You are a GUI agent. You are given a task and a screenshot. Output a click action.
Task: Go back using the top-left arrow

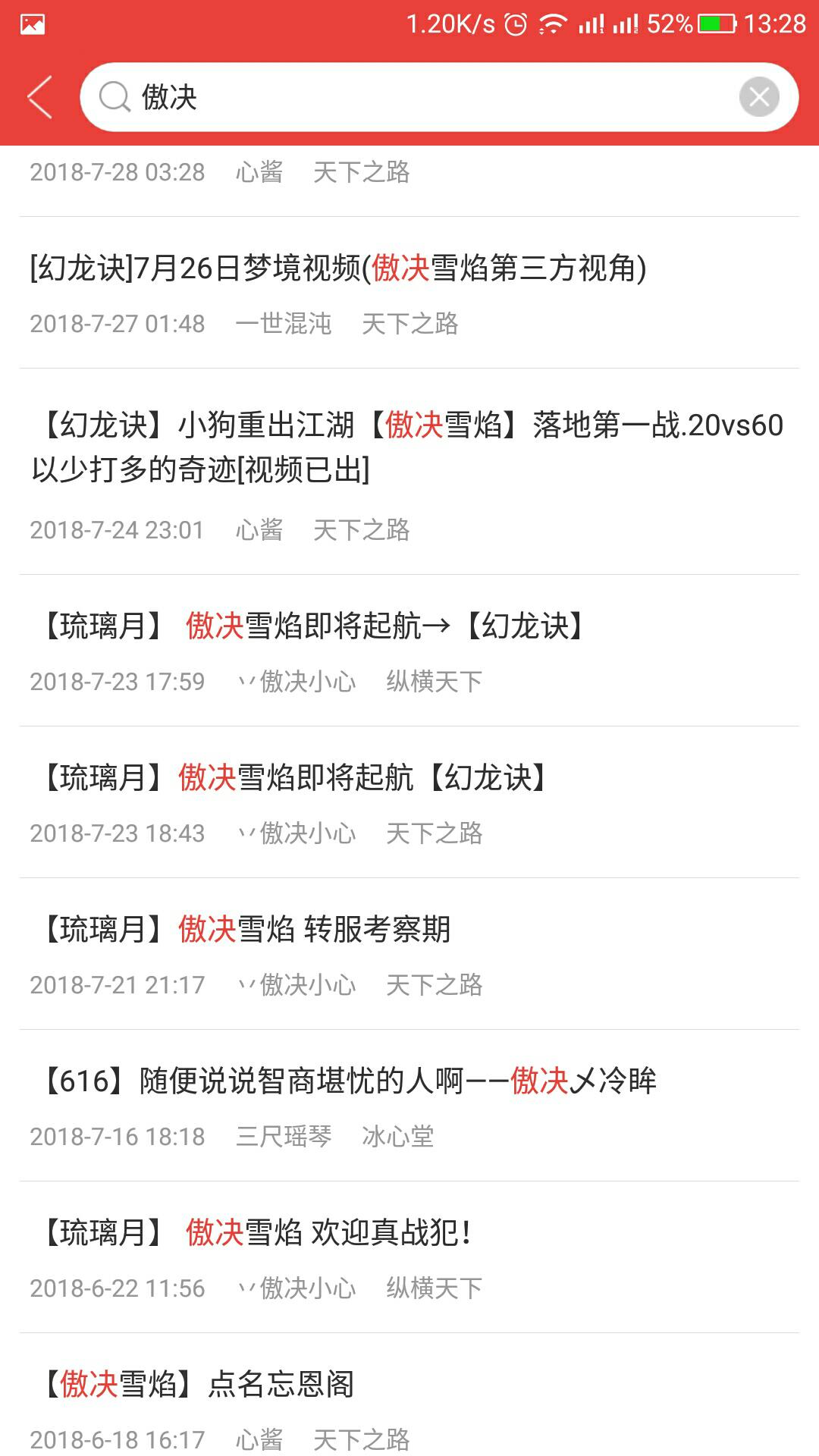[x=39, y=97]
